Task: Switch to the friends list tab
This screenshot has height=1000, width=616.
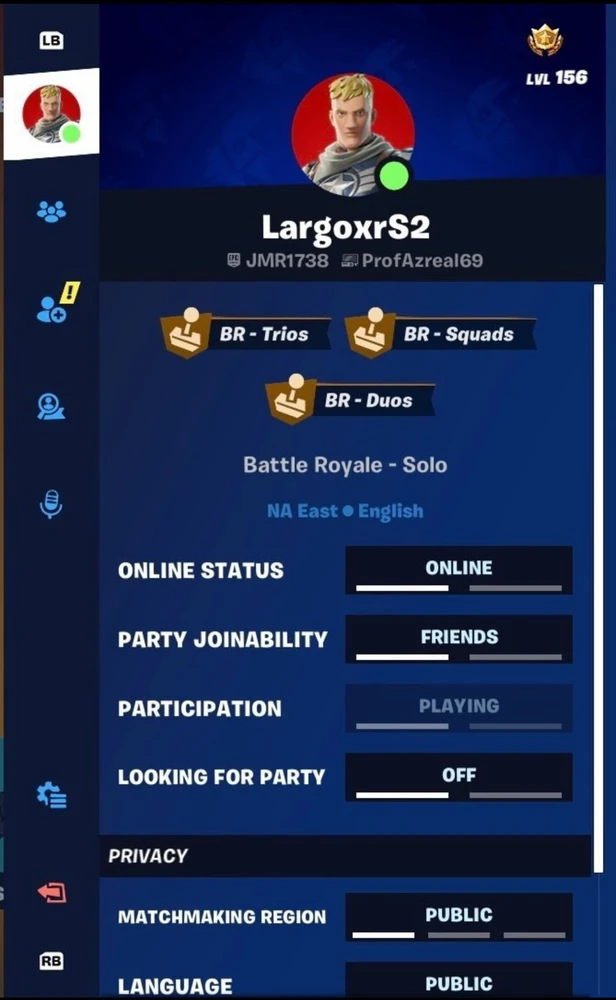Action: coord(51,211)
